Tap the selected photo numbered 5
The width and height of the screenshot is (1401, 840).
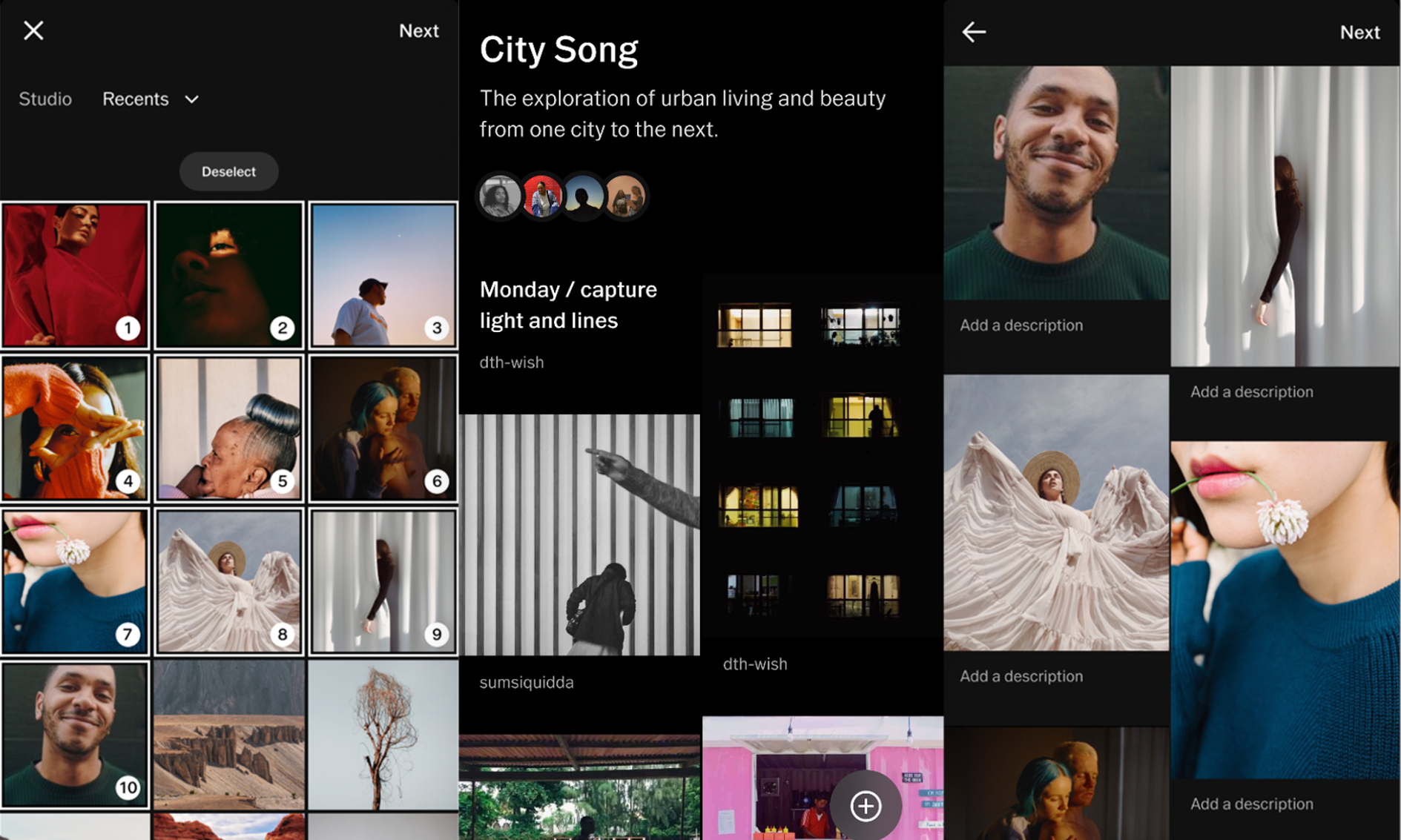click(228, 429)
